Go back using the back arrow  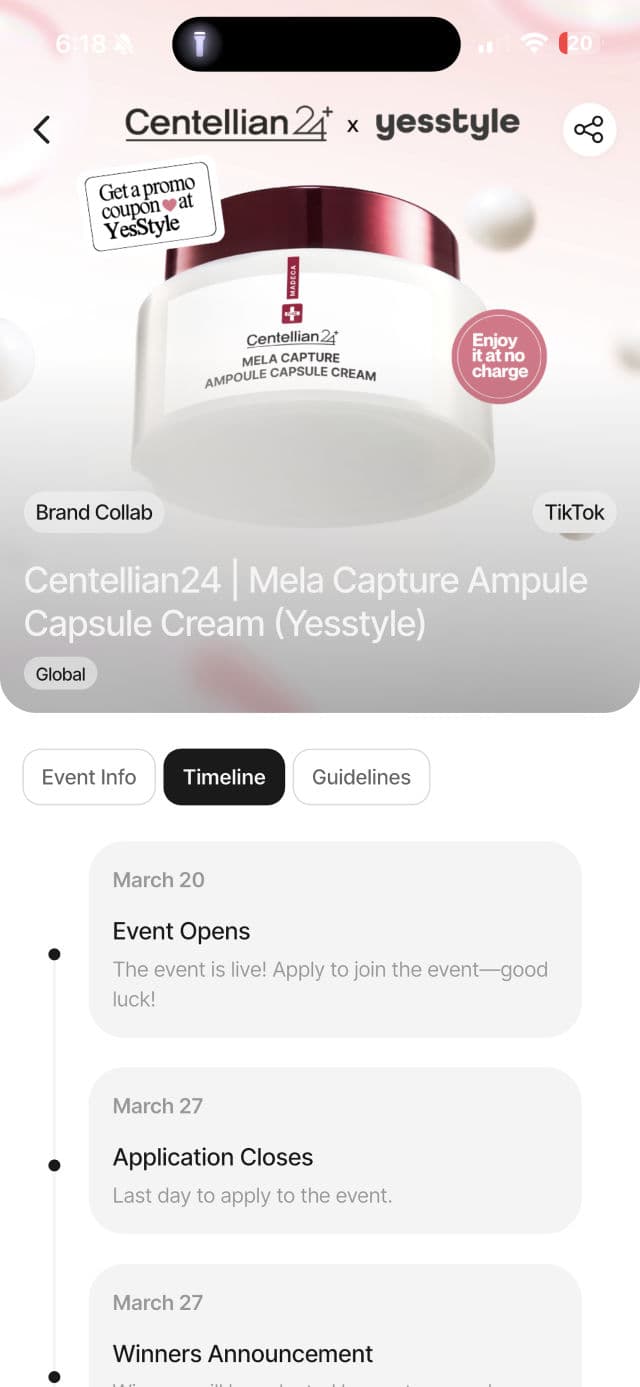pyautogui.click(x=41, y=129)
